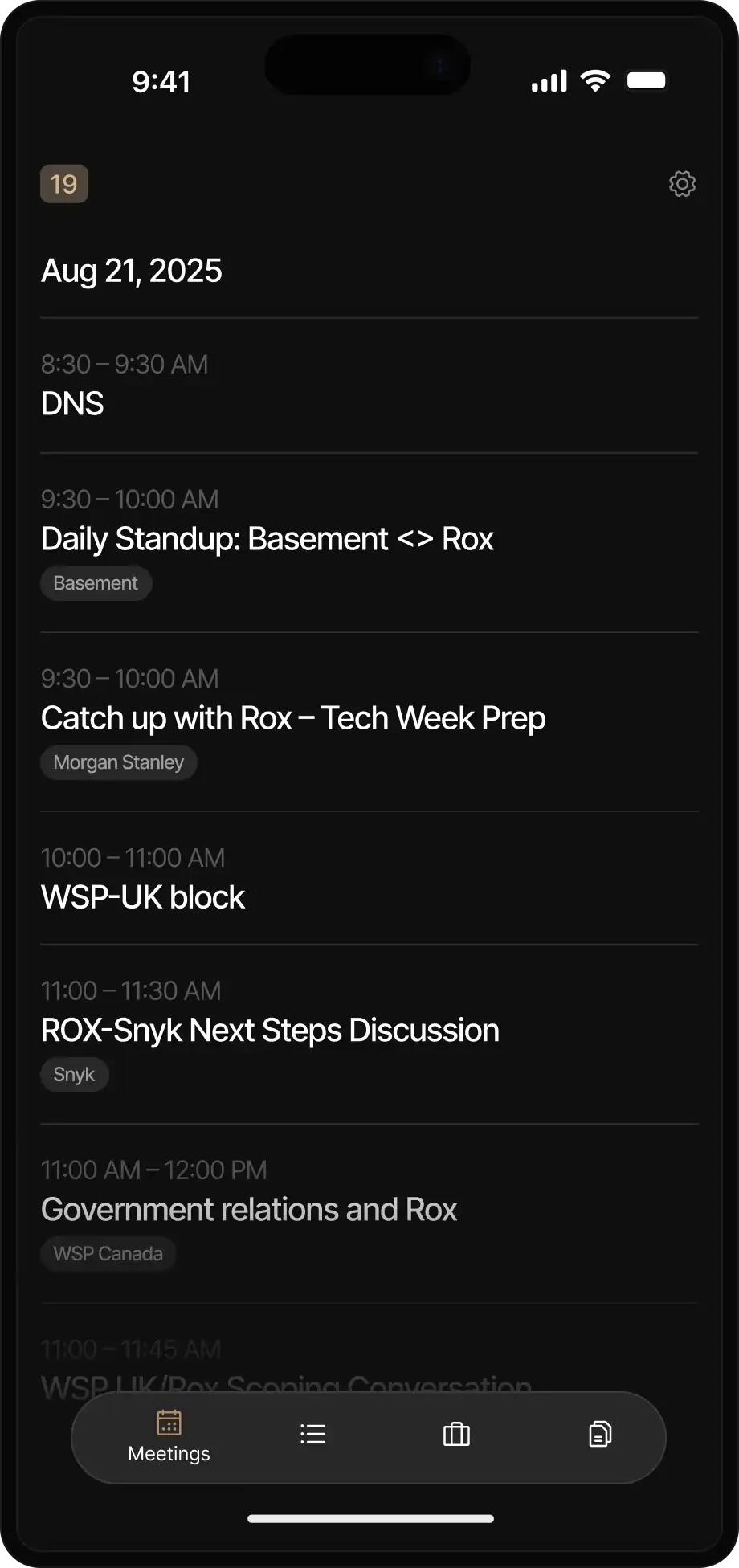
Task: Tap the '19' badge counter
Action: (63, 184)
